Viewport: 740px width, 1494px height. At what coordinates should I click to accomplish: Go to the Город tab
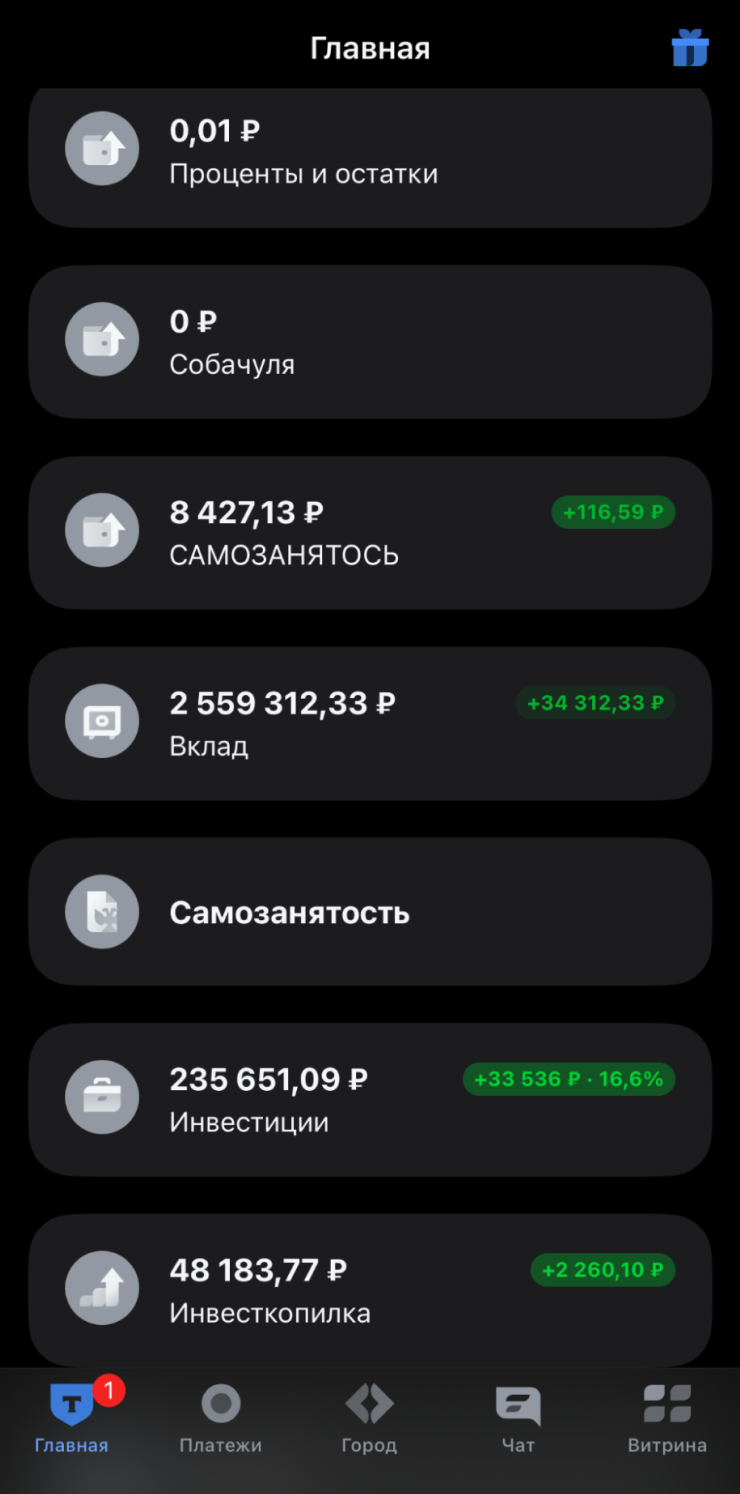(x=369, y=1418)
